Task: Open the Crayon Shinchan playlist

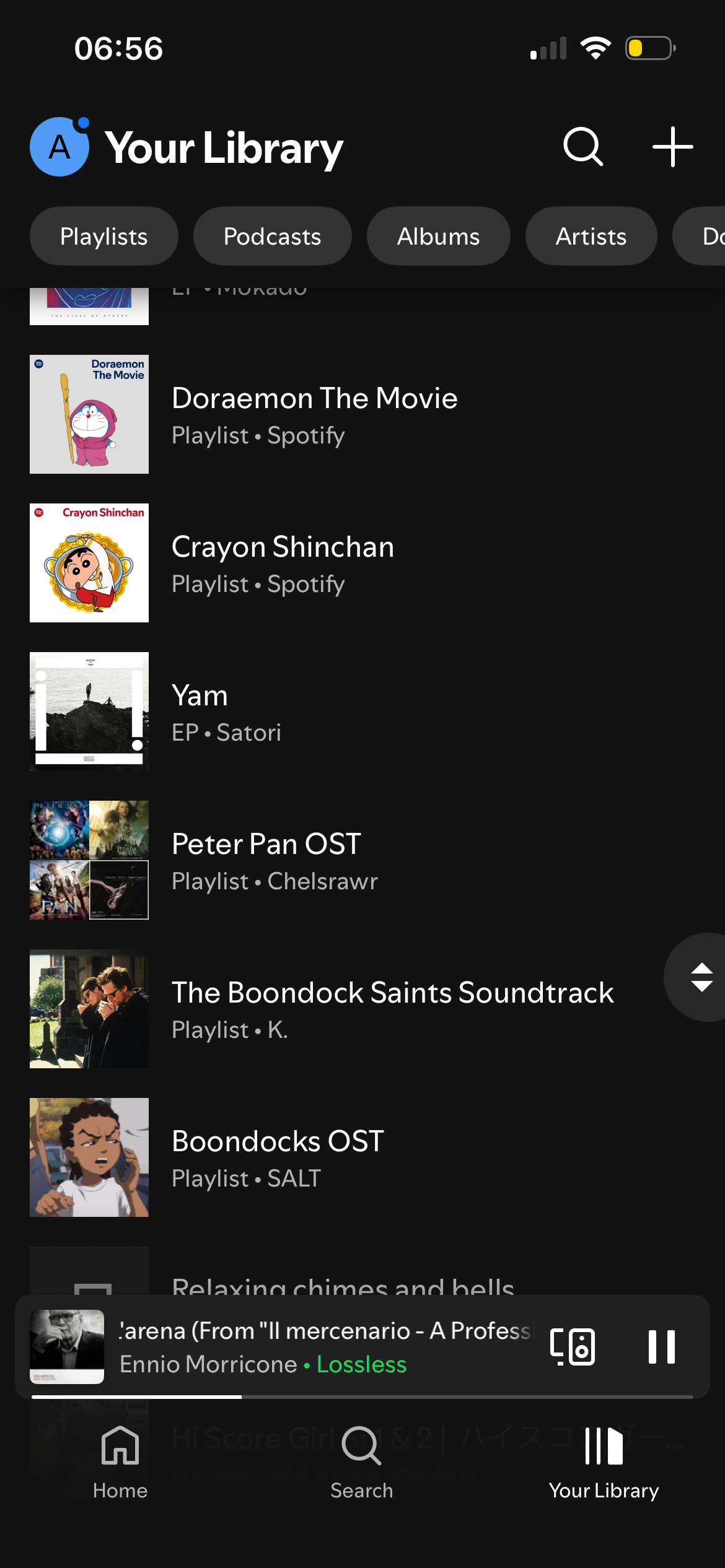Action: point(283,563)
